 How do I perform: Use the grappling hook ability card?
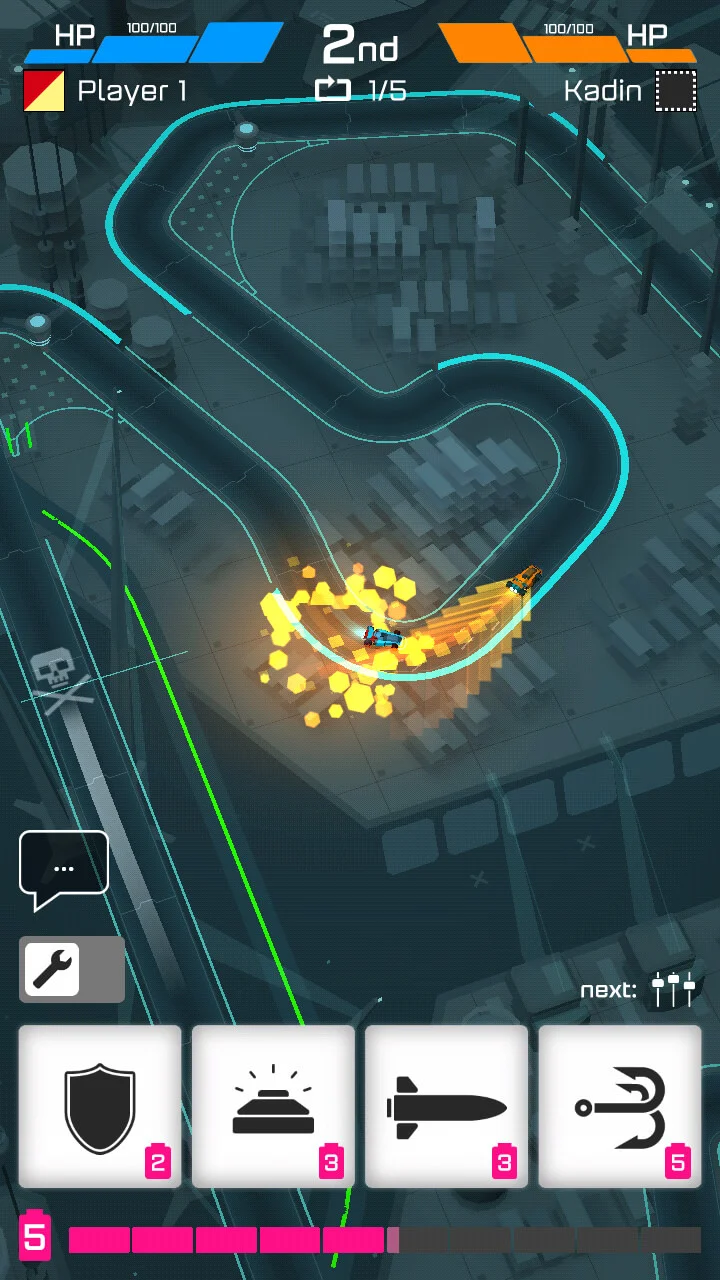(x=620, y=1106)
